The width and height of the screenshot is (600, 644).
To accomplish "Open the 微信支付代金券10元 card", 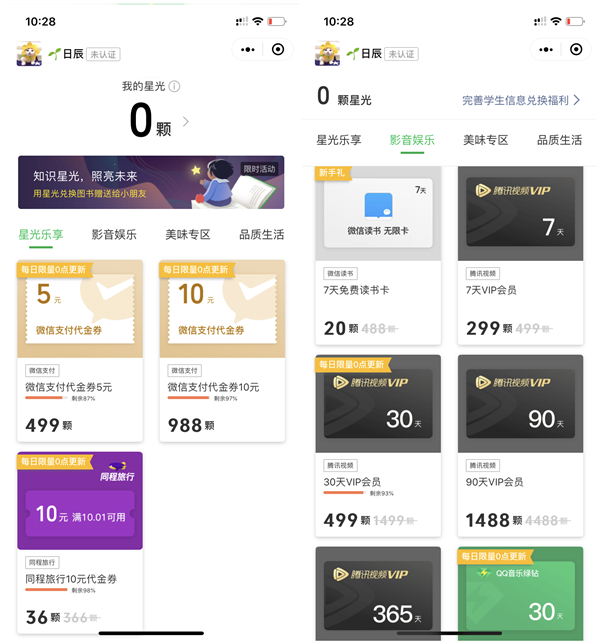I will tap(222, 350).
